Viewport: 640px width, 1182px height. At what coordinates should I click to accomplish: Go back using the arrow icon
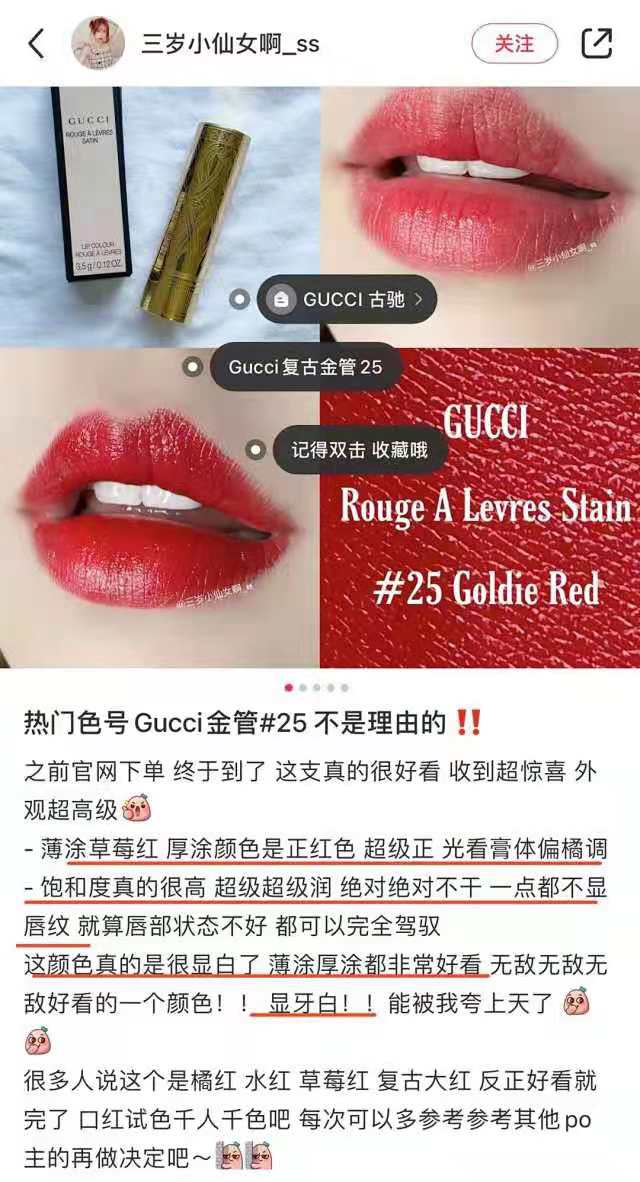(x=37, y=44)
